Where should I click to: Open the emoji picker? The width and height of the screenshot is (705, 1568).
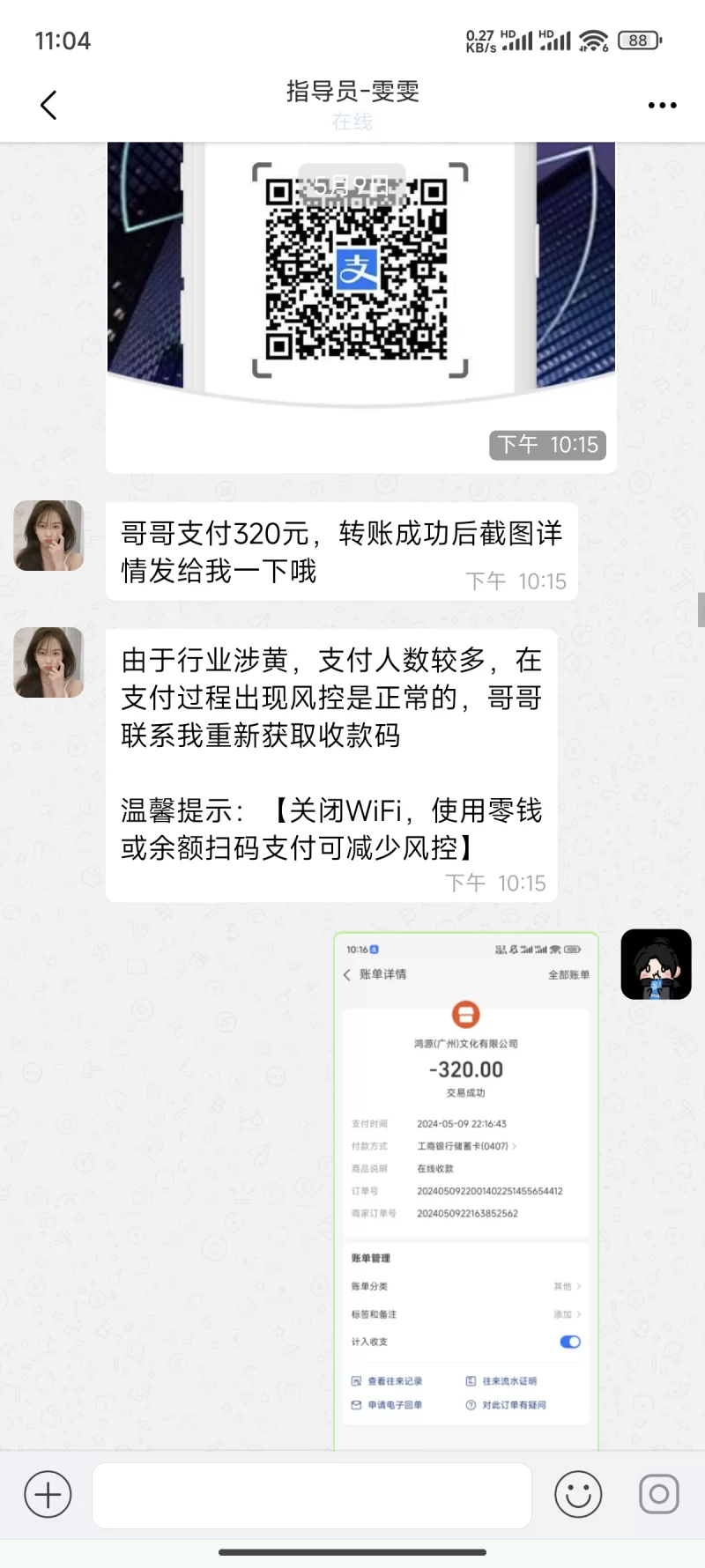click(x=578, y=1495)
